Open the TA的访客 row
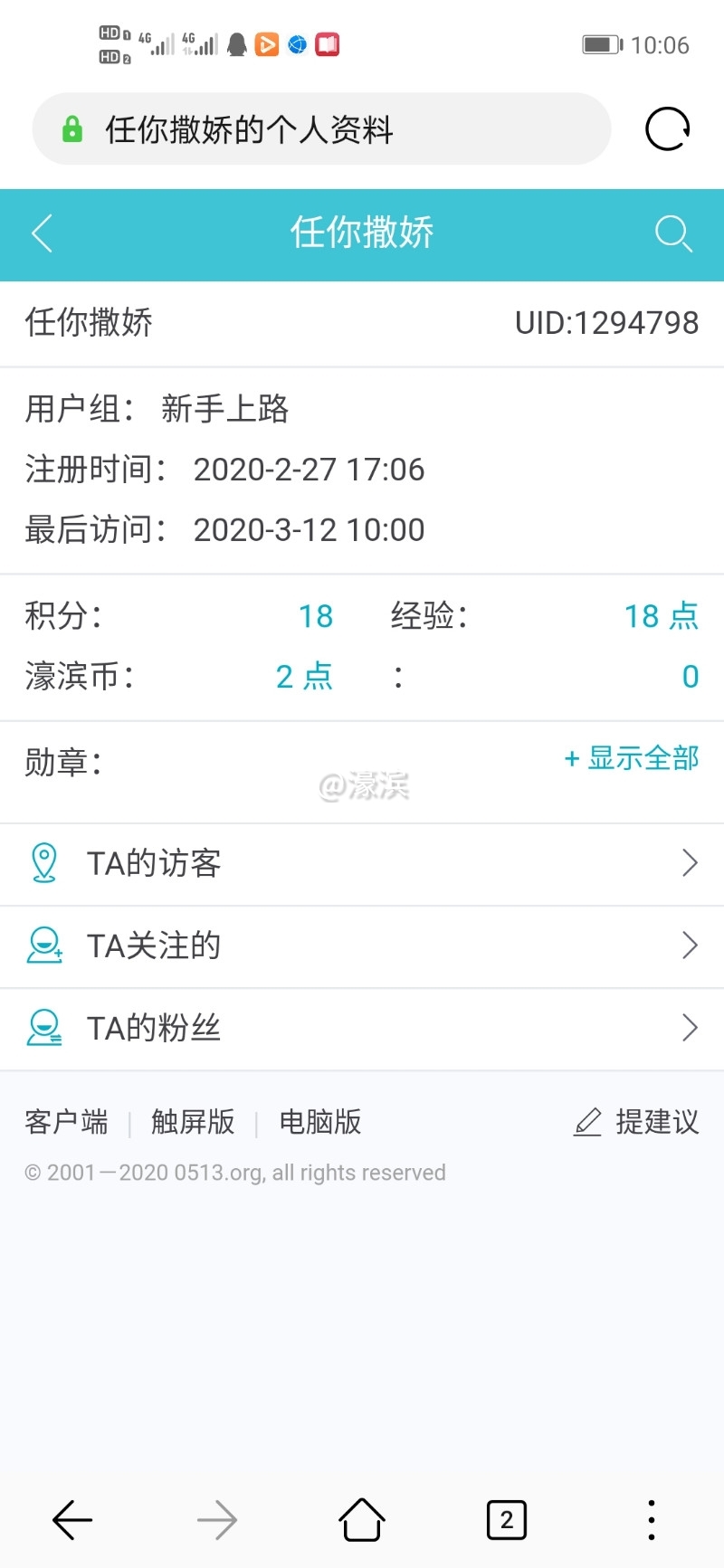This screenshot has height=1568, width=724. (362, 864)
